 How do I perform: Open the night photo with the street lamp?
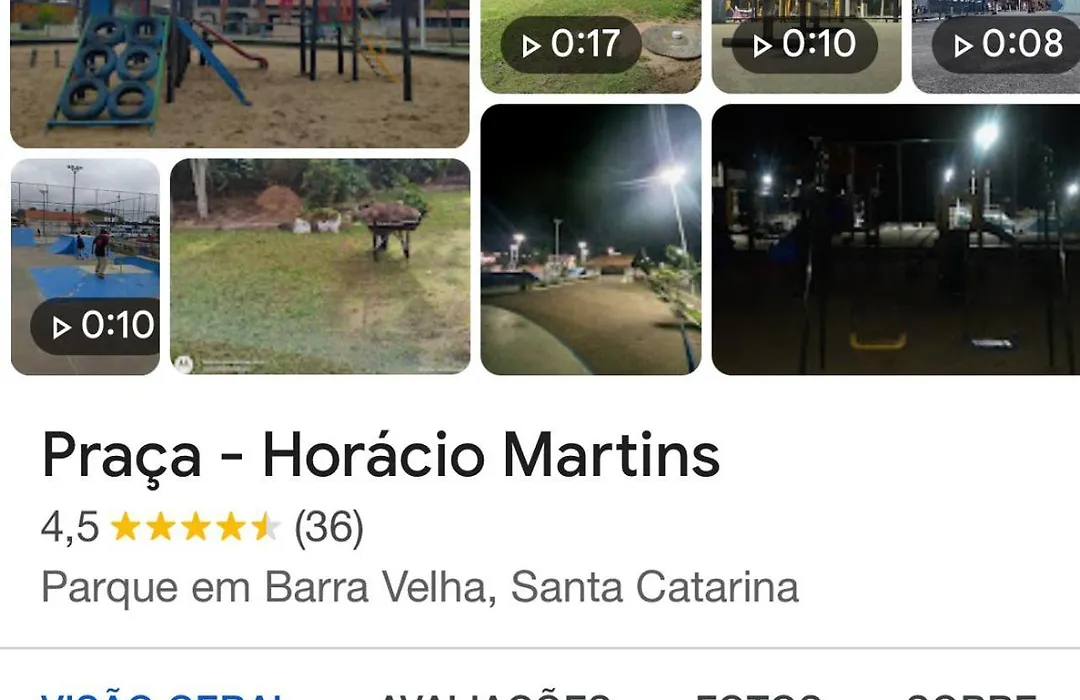590,240
